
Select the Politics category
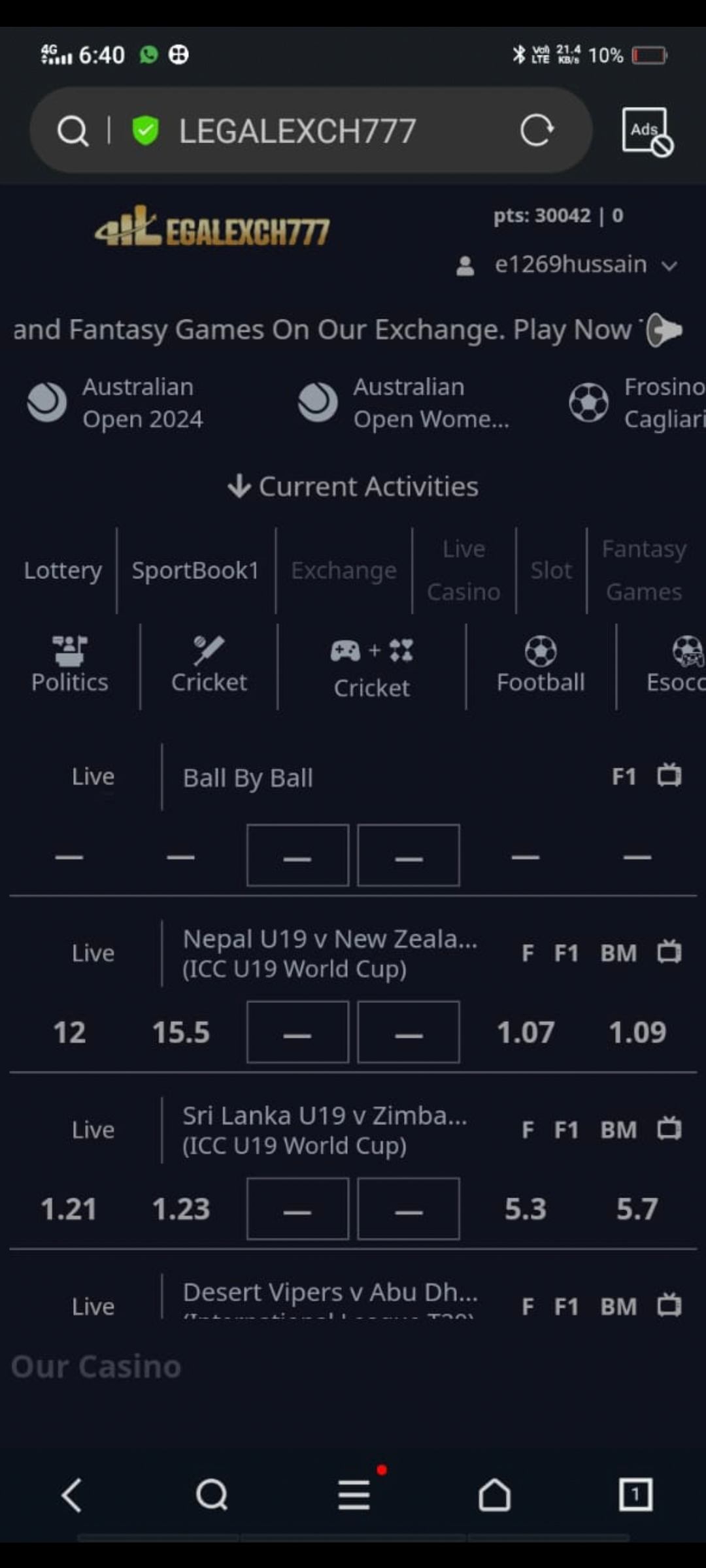click(70, 665)
